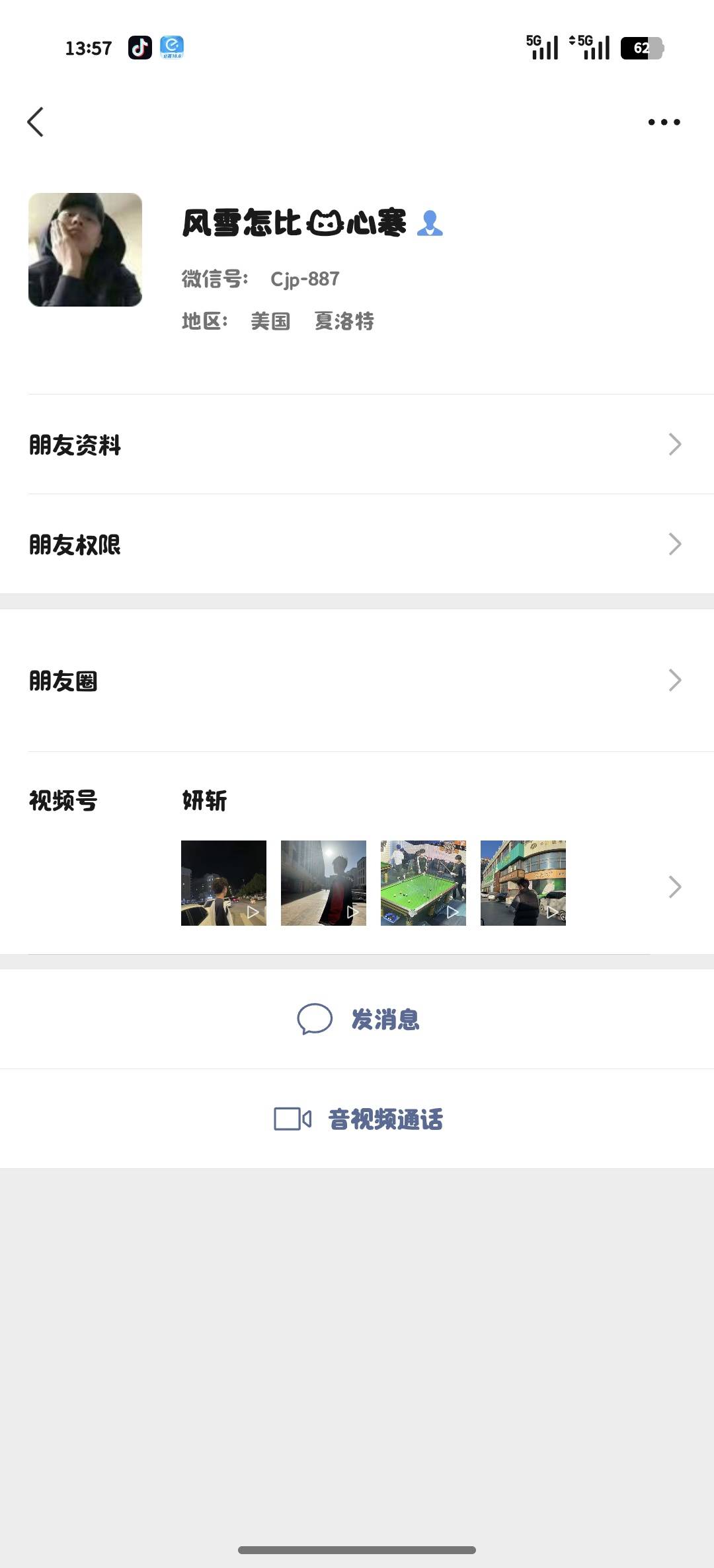This screenshot has width=714, height=1568.
Task: Open this contact's 朋友圈
Action: [x=357, y=681]
